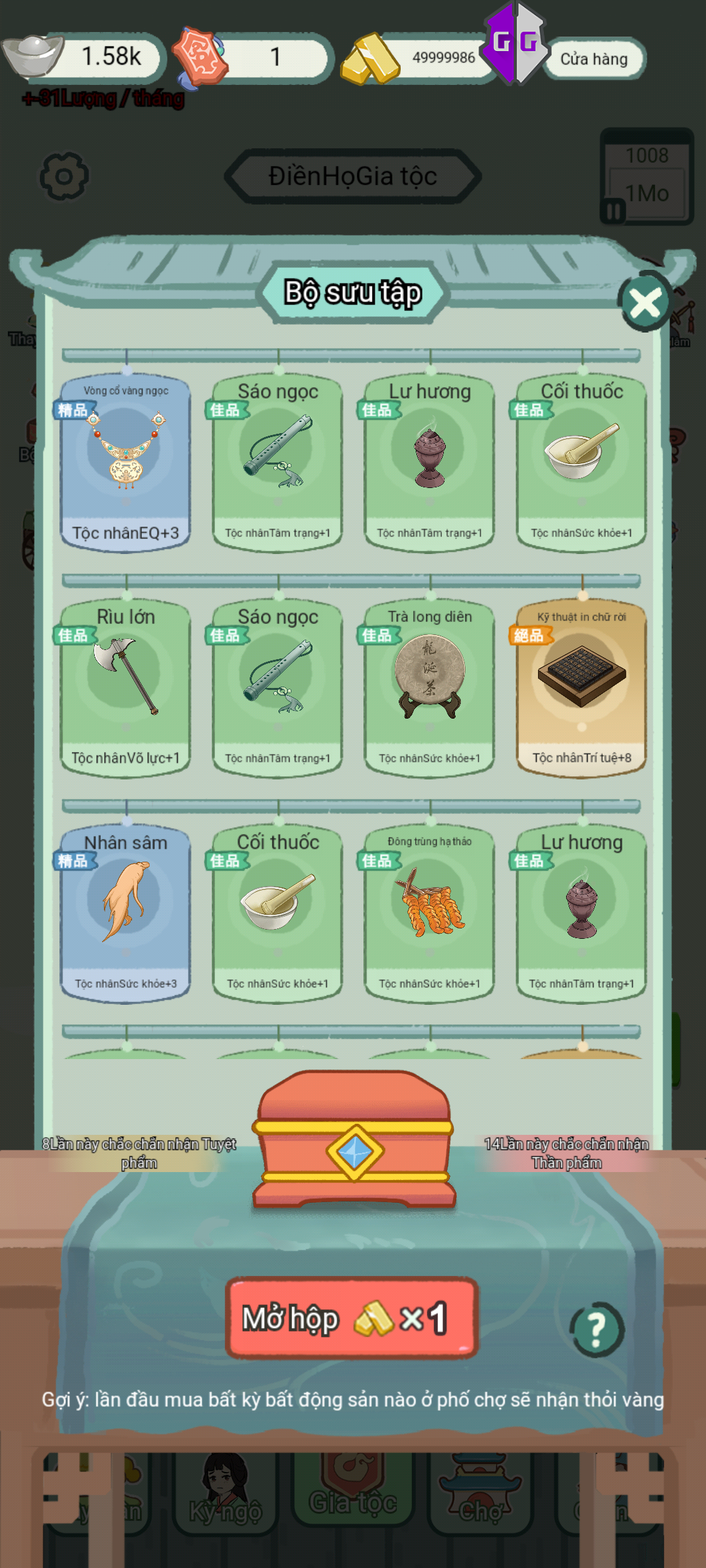Open the question mark help icon
The height and width of the screenshot is (1568, 706).
(596, 1329)
